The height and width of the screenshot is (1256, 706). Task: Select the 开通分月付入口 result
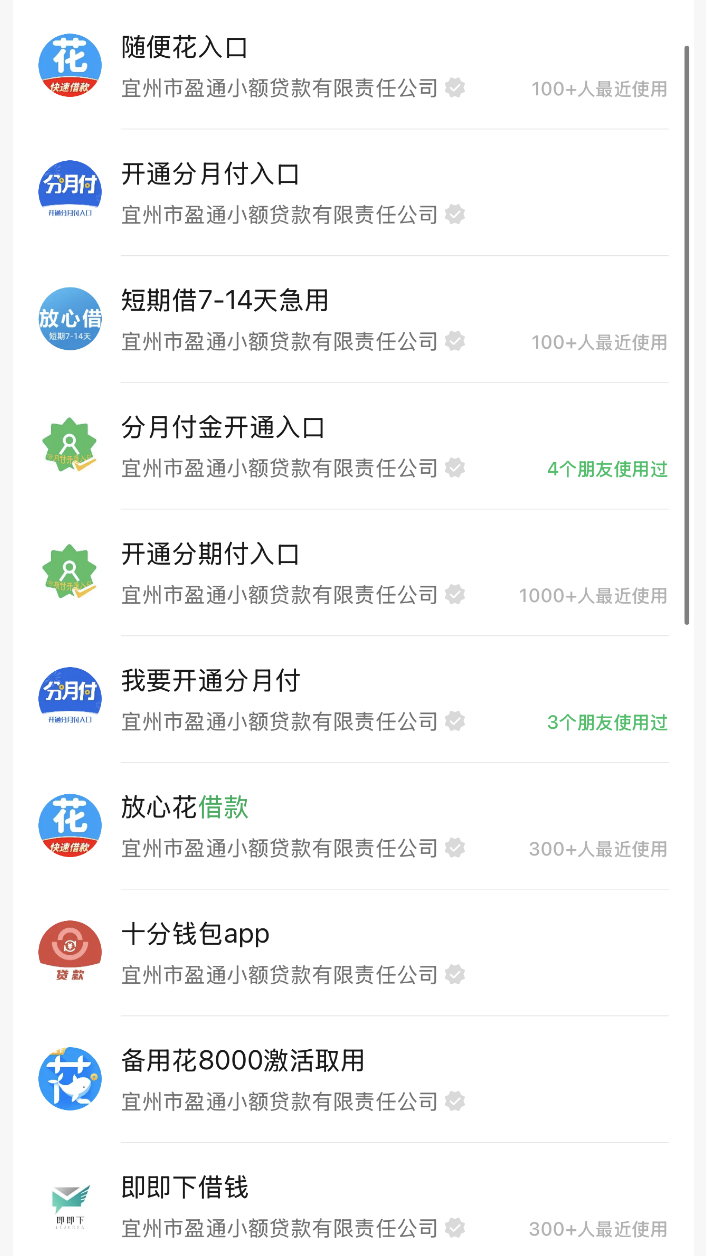tap(211, 174)
